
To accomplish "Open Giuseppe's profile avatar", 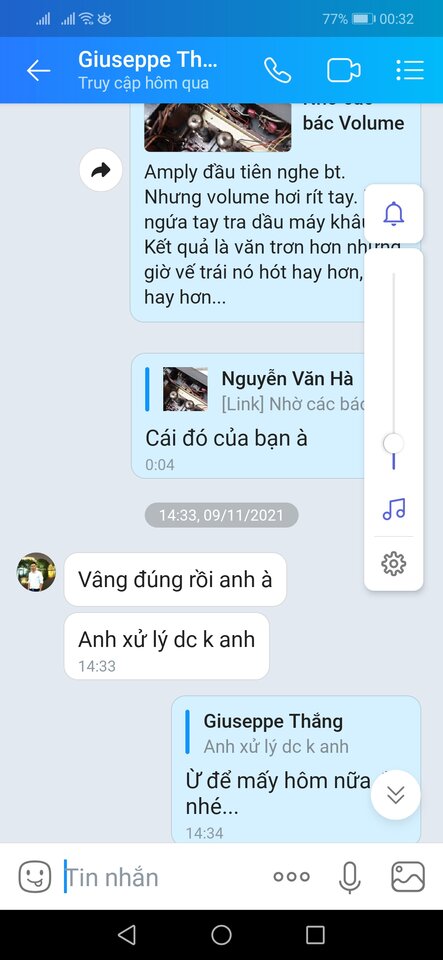I will coord(36,572).
